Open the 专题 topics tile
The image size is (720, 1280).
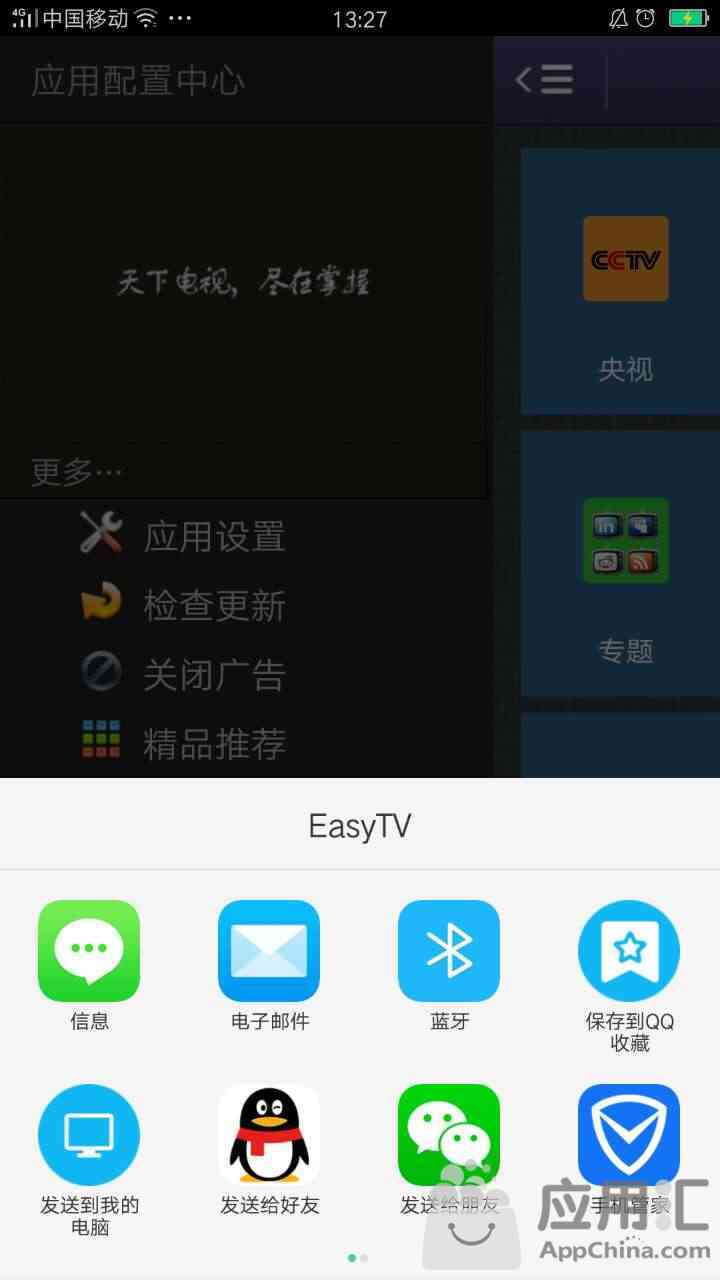click(x=620, y=564)
